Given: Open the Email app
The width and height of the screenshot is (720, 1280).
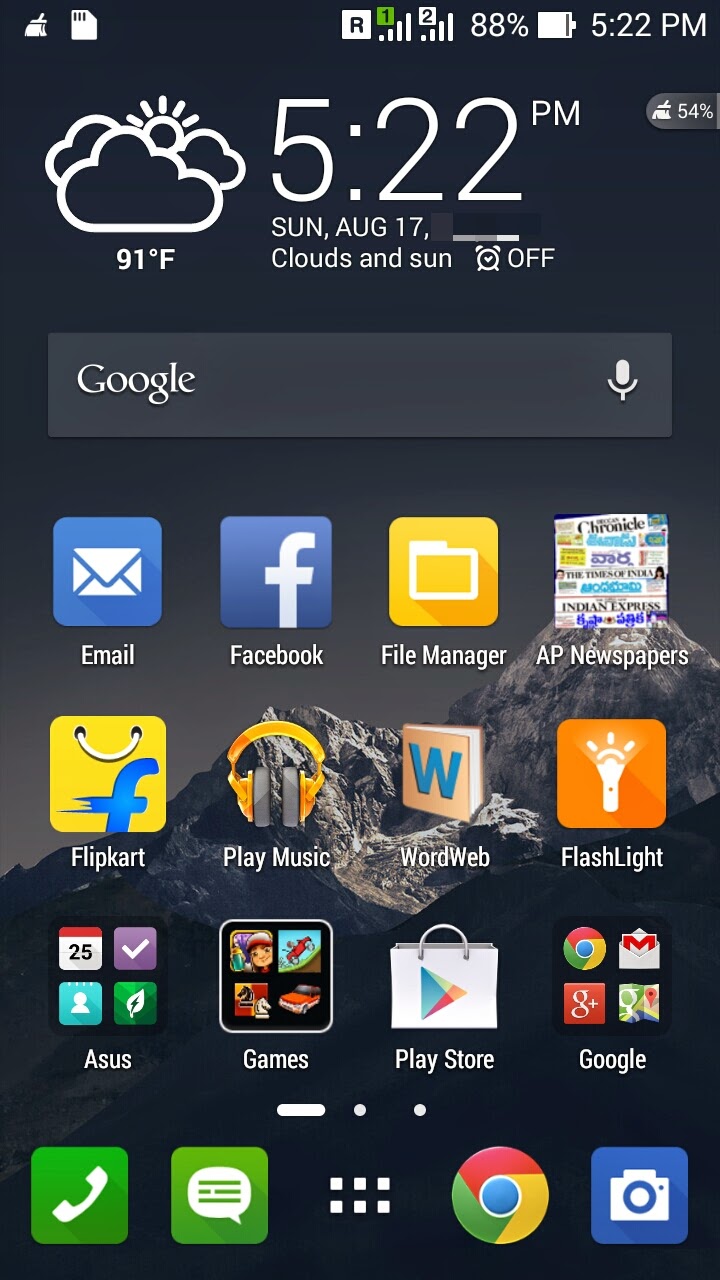Looking at the screenshot, I should pyautogui.click(x=107, y=572).
